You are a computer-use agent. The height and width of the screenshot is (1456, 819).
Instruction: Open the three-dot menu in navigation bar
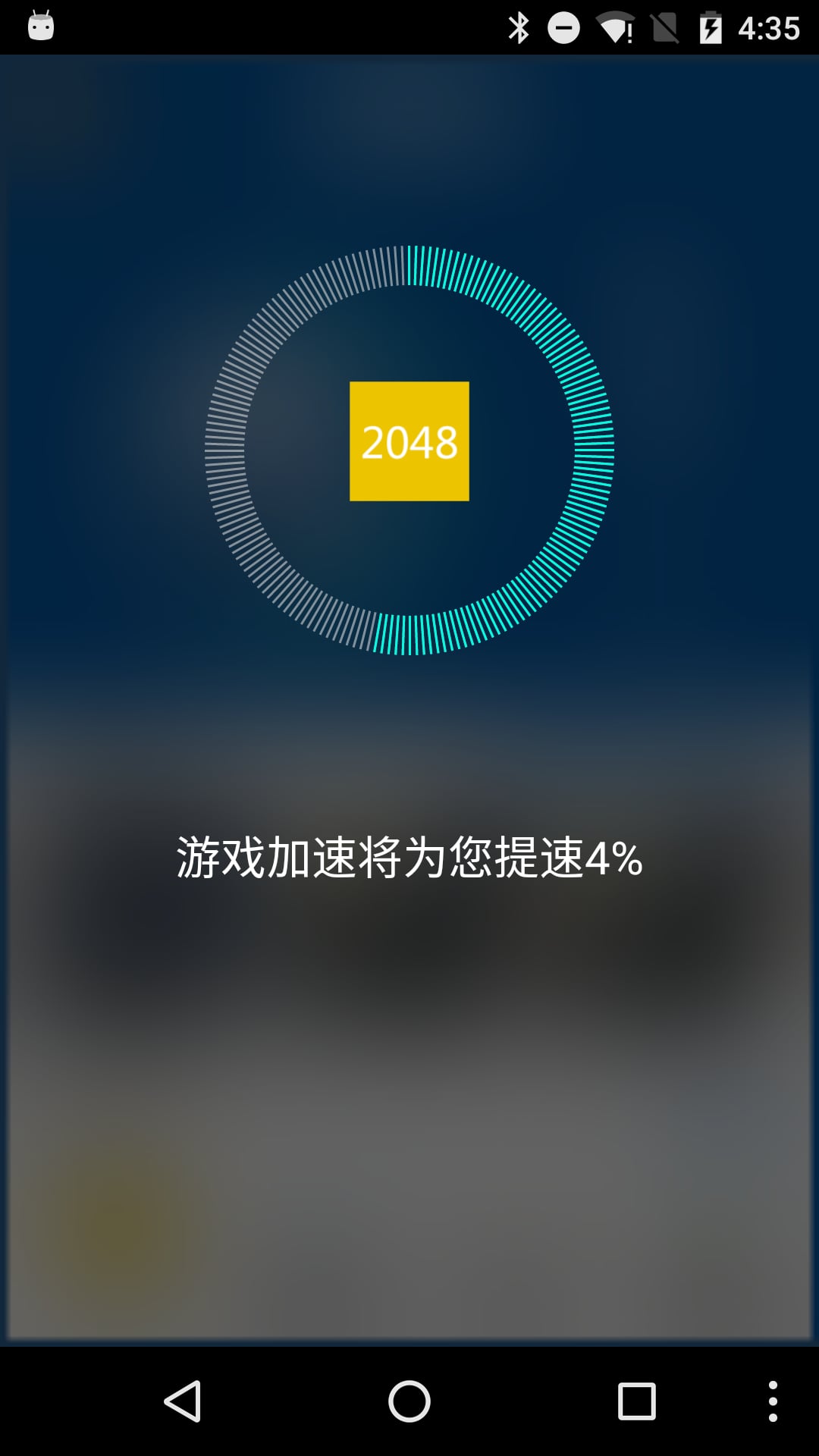[x=773, y=1401]
